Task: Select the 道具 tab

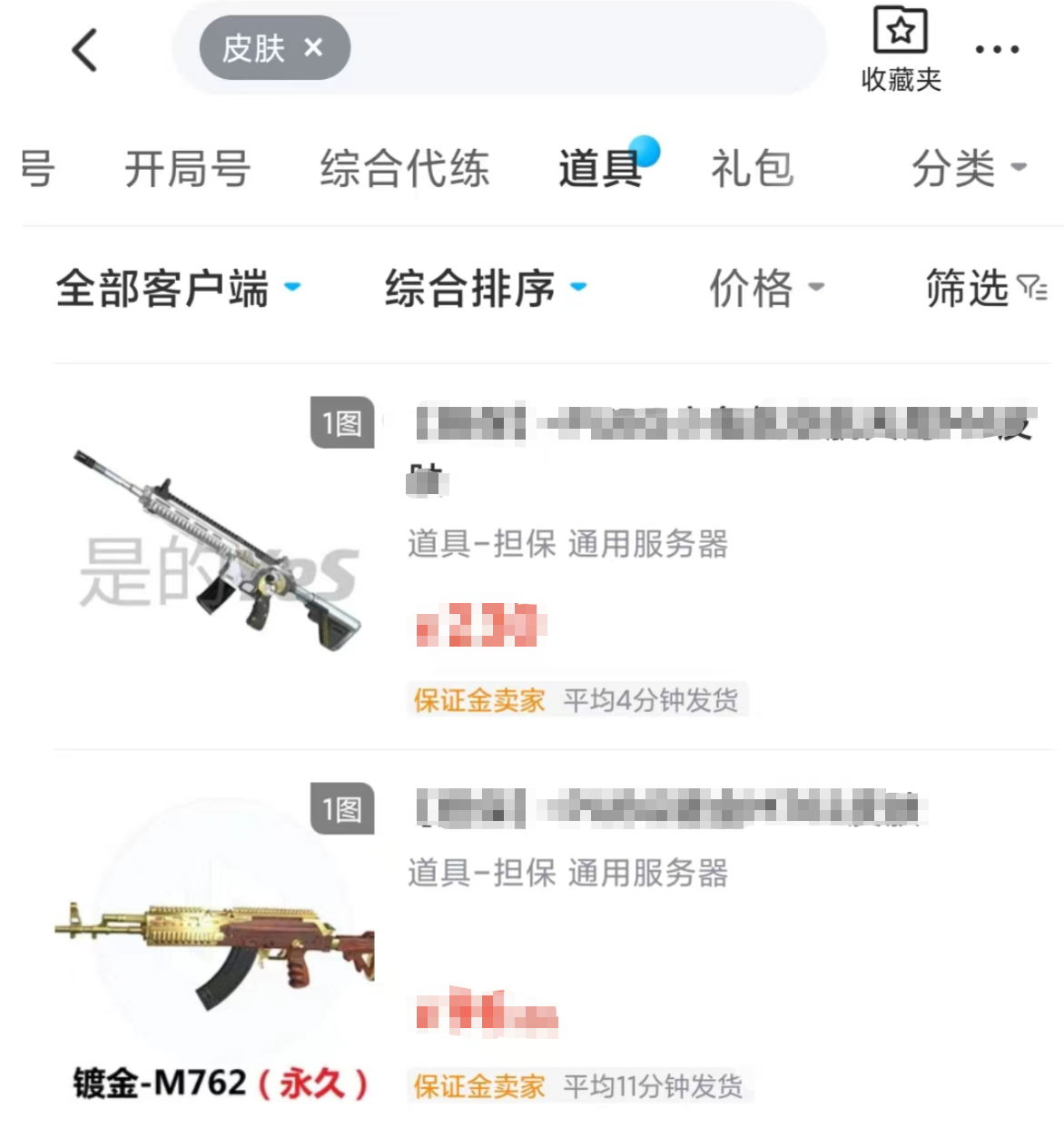Action: [600, 169]
